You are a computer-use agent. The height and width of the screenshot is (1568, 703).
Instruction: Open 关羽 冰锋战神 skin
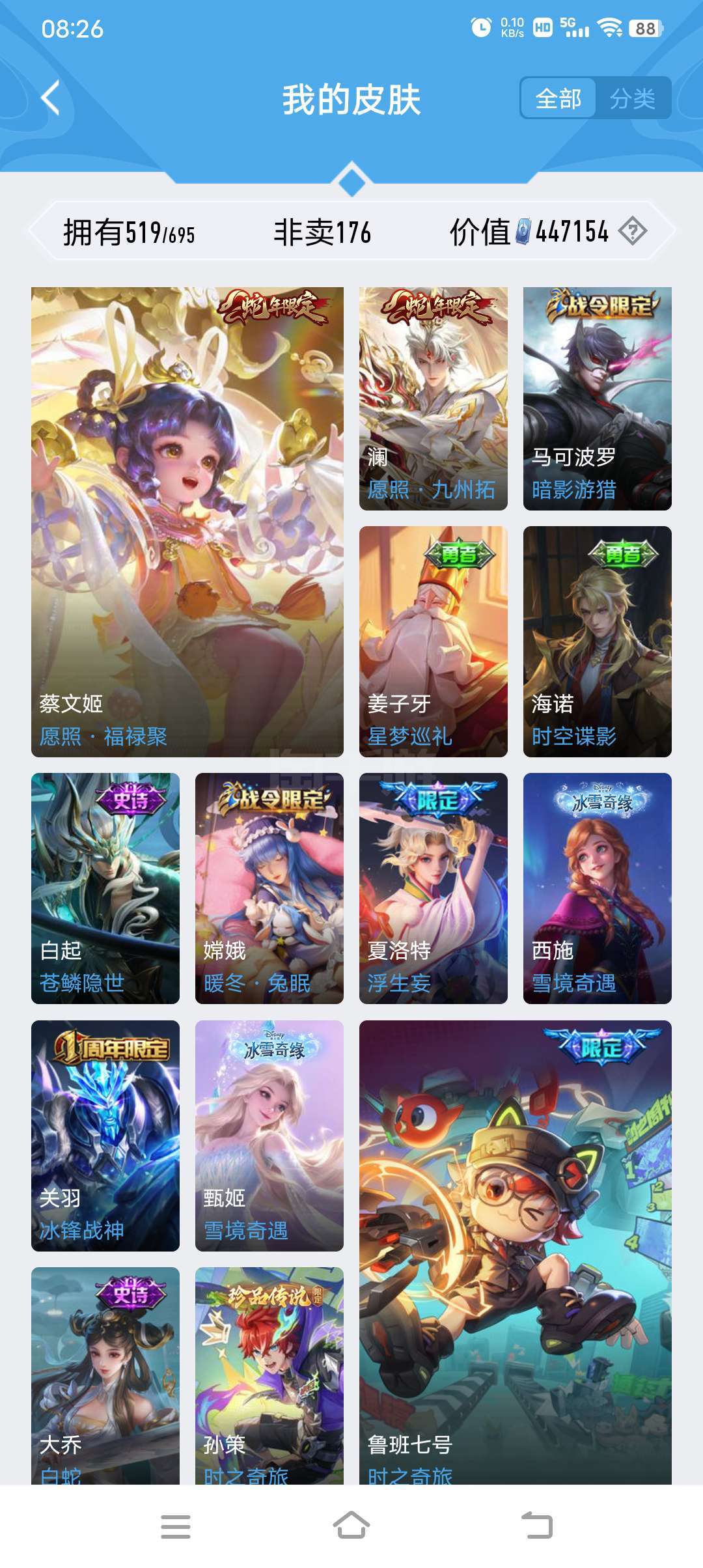point(105,1135)
